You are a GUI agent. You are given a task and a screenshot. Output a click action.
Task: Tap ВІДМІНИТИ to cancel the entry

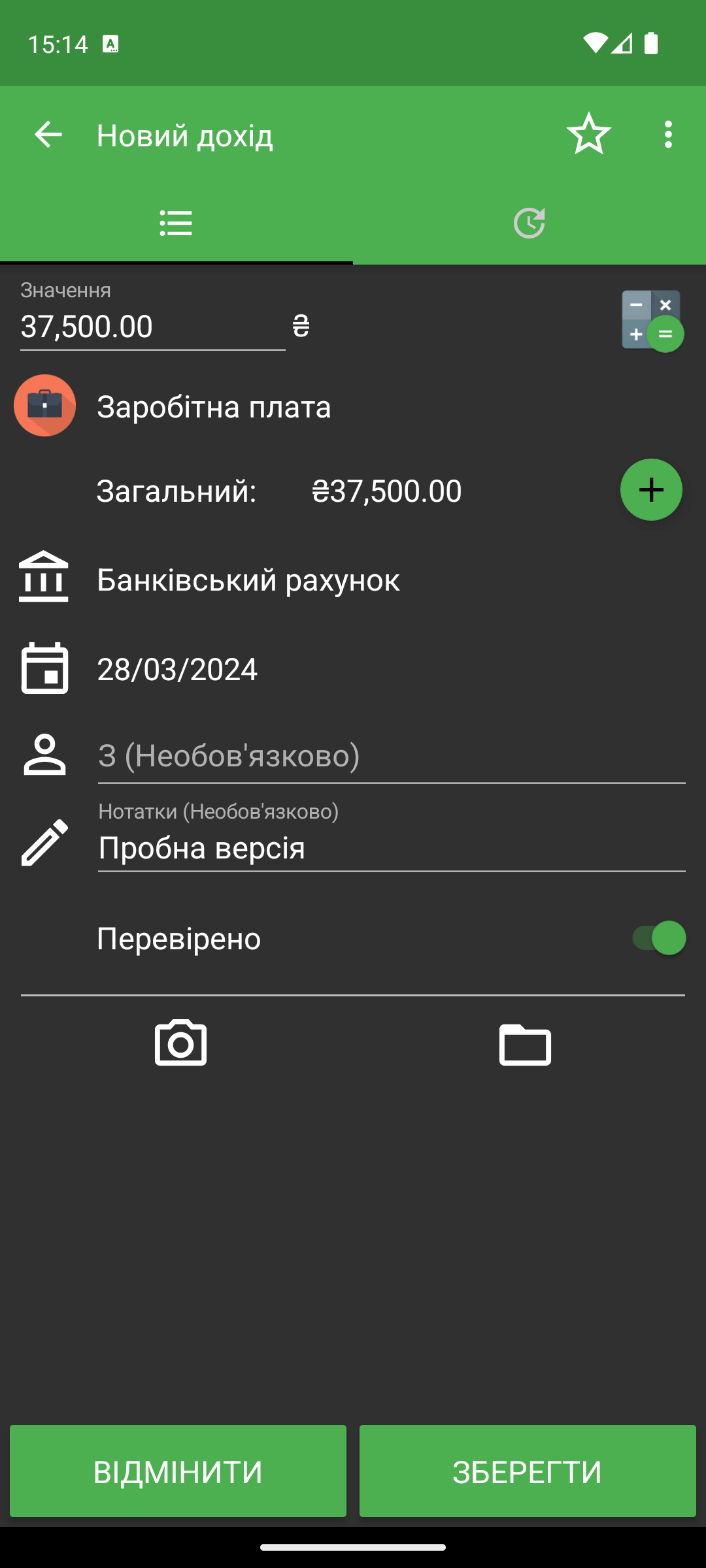point(178,1471)
